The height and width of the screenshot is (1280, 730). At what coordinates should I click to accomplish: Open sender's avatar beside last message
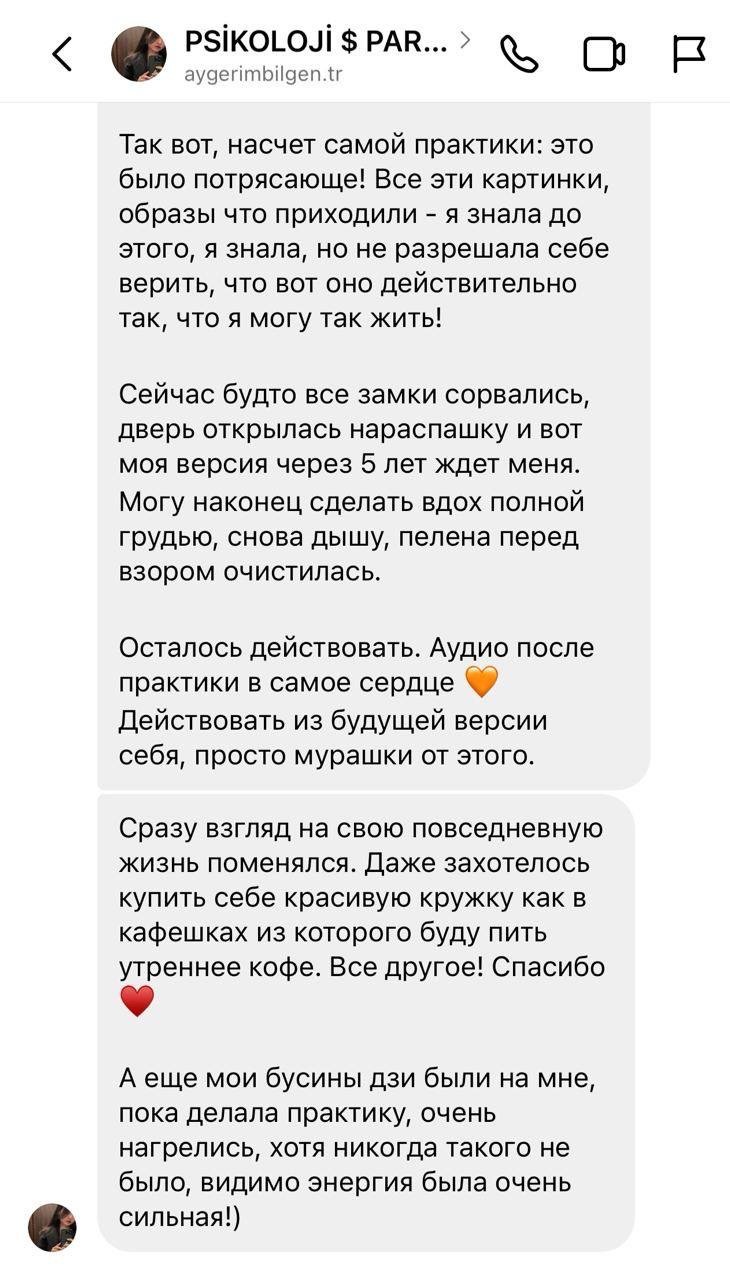(x=52, y=1227)
